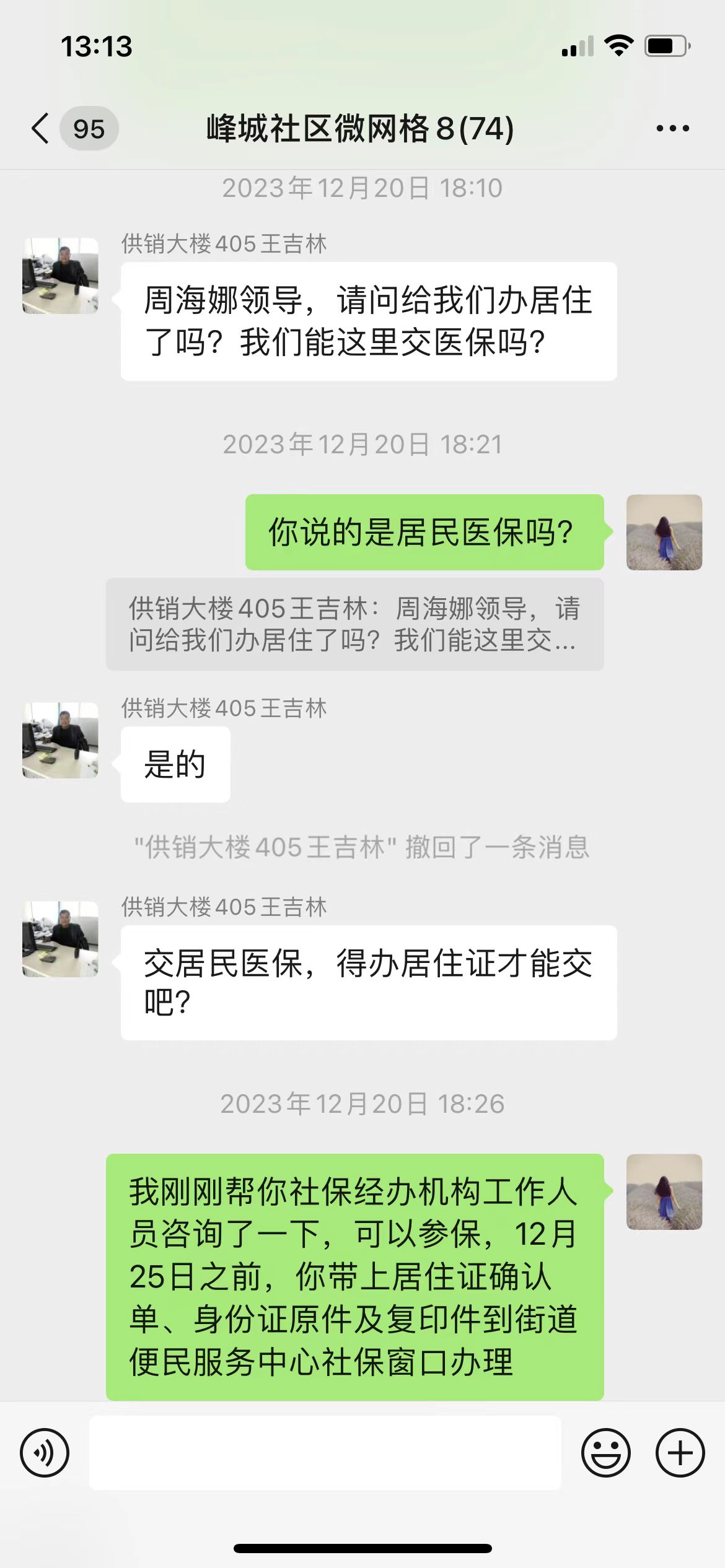Open the plus attachments menu

point(680,1453)
